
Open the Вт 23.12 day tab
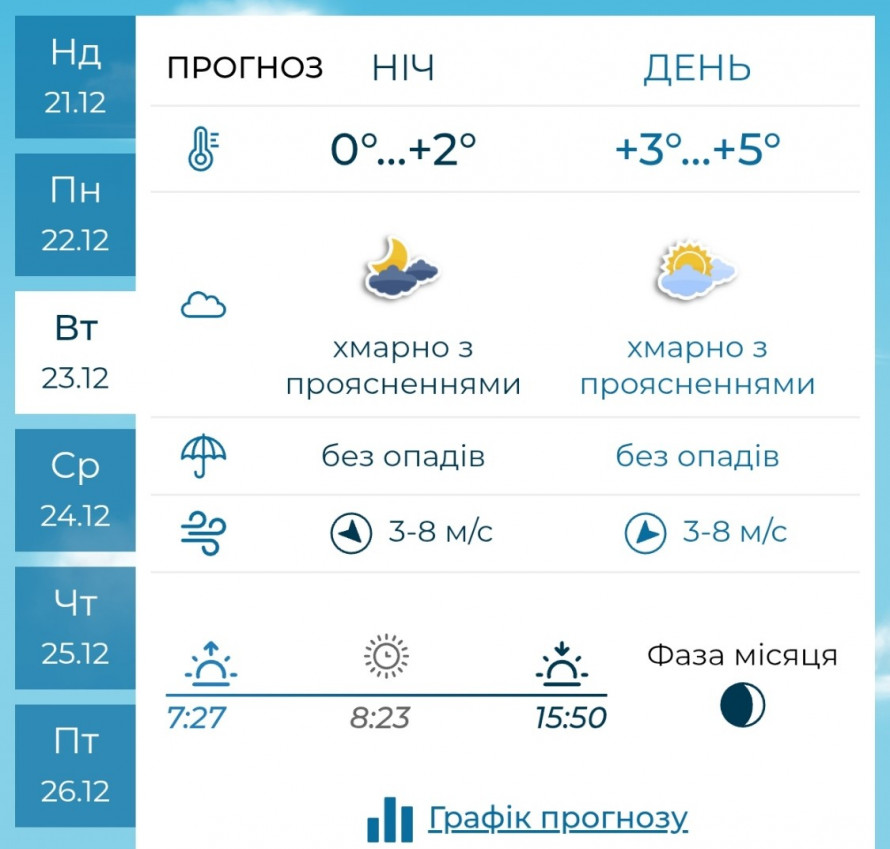(75, 353)
